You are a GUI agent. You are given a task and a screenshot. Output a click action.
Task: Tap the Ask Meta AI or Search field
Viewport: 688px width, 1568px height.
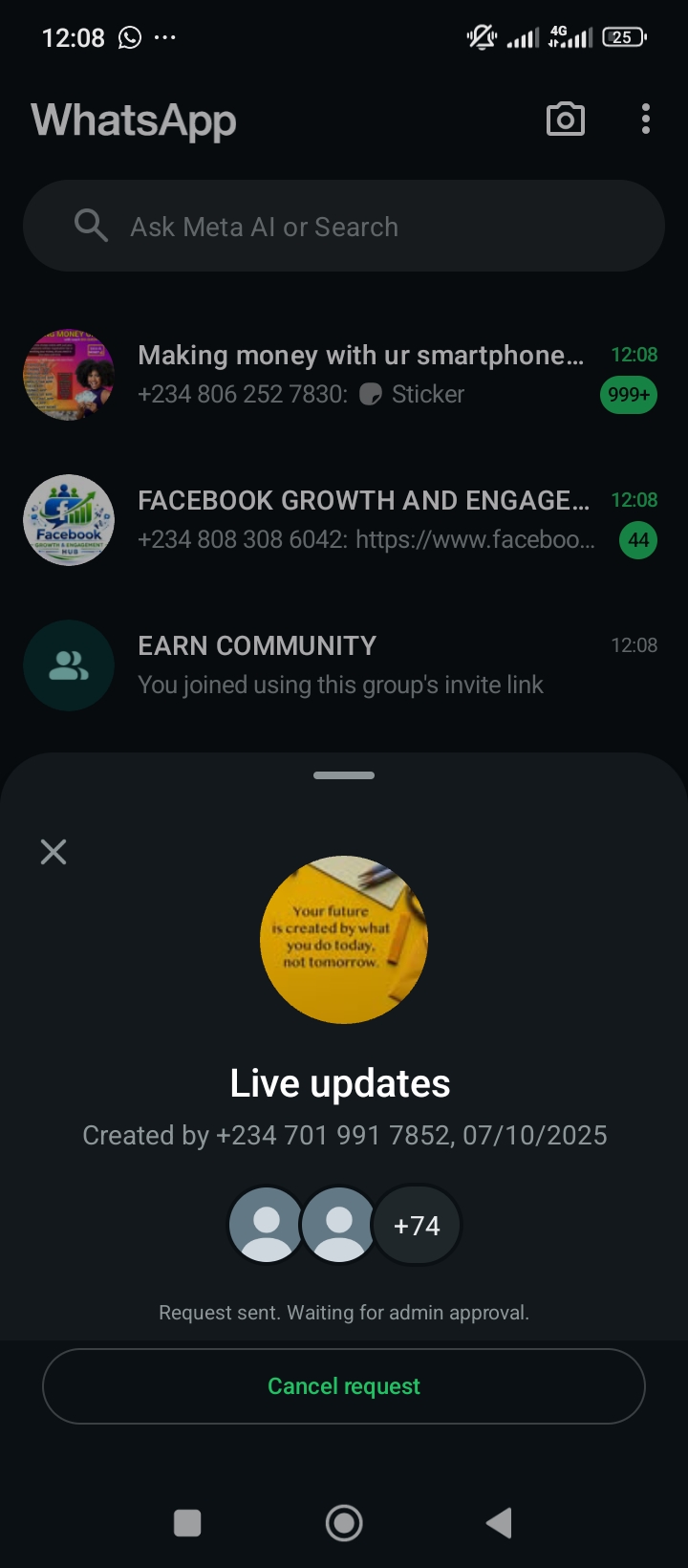[344, 227]
